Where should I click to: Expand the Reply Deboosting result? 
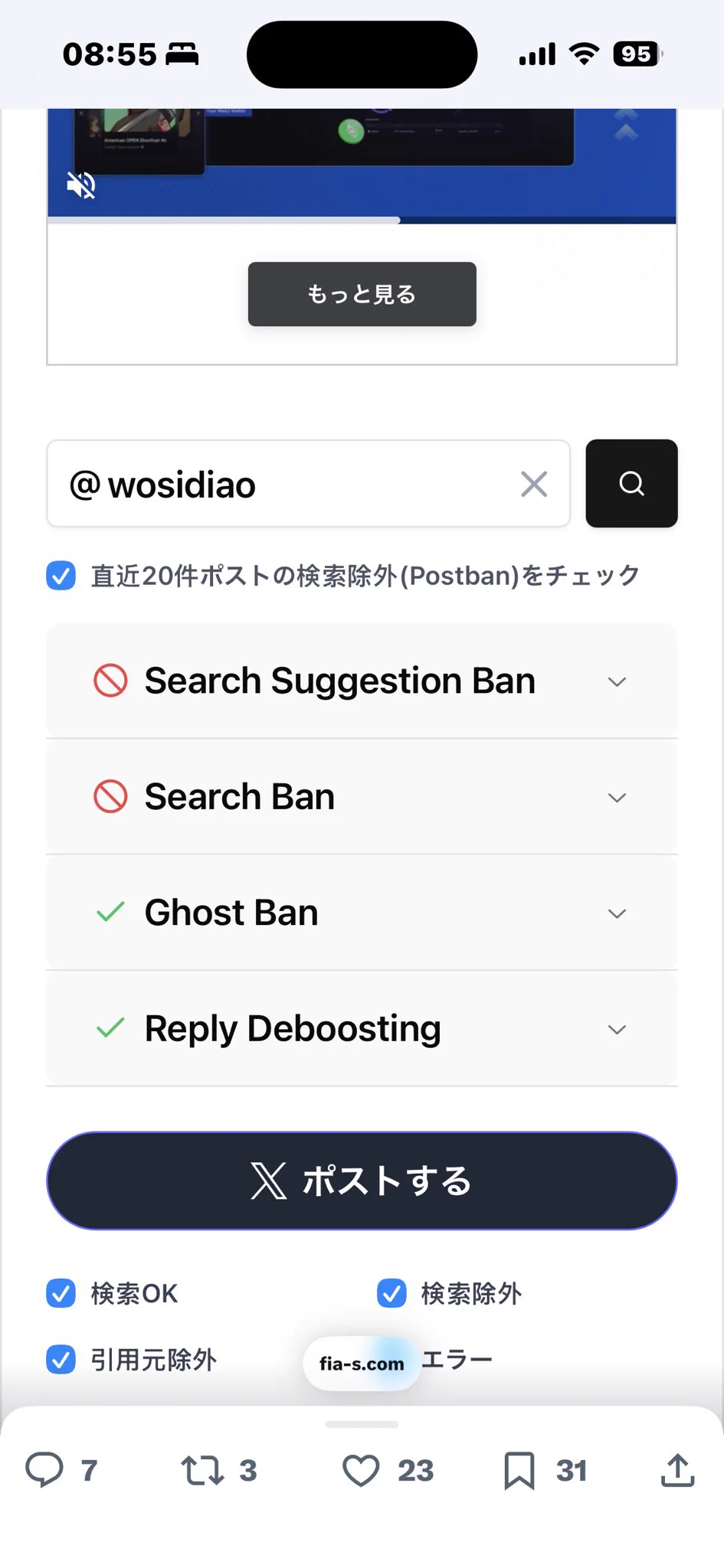(617, 1029)
